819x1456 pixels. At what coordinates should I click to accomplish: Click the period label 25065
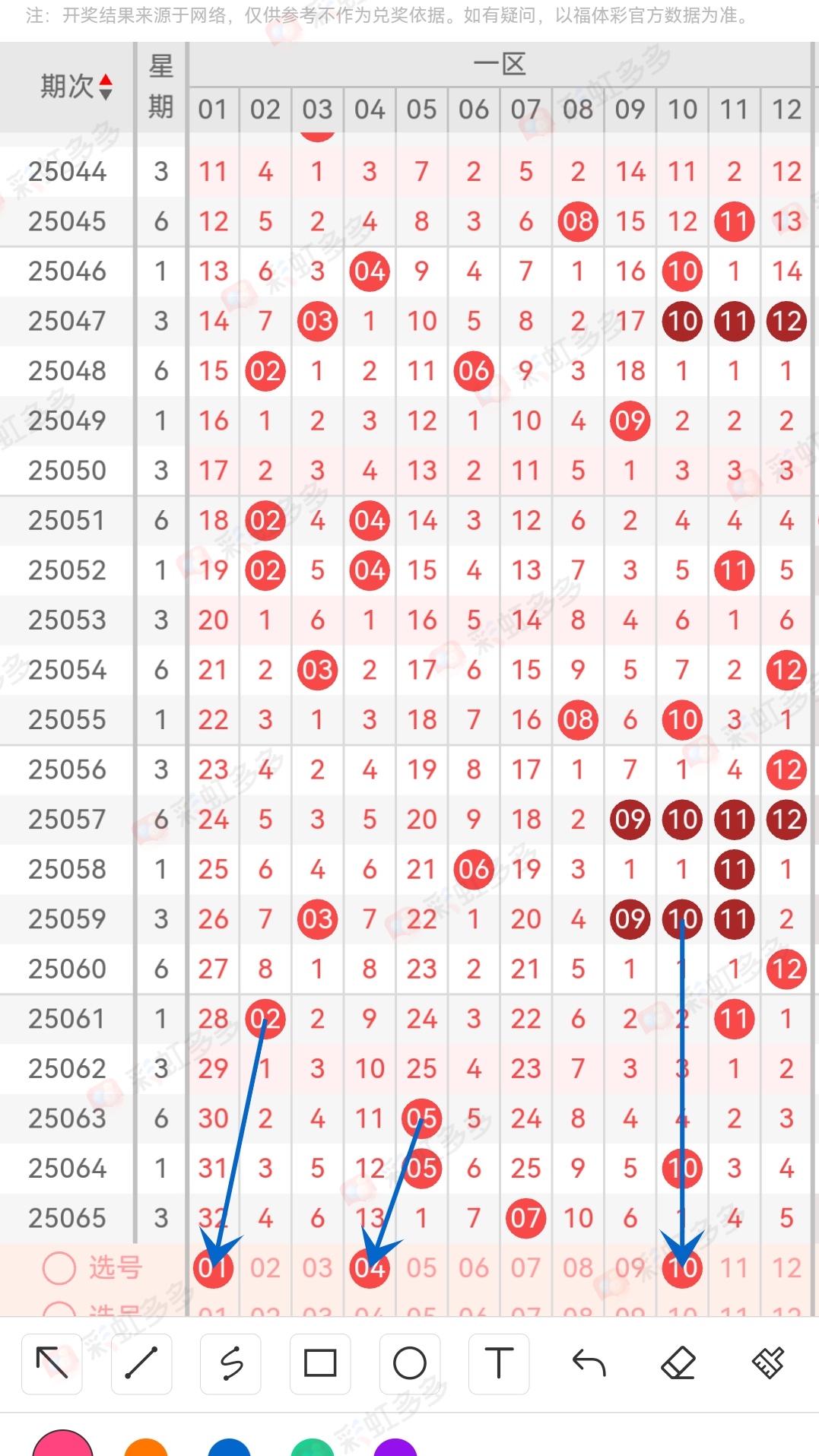[x=67, y=1218]
